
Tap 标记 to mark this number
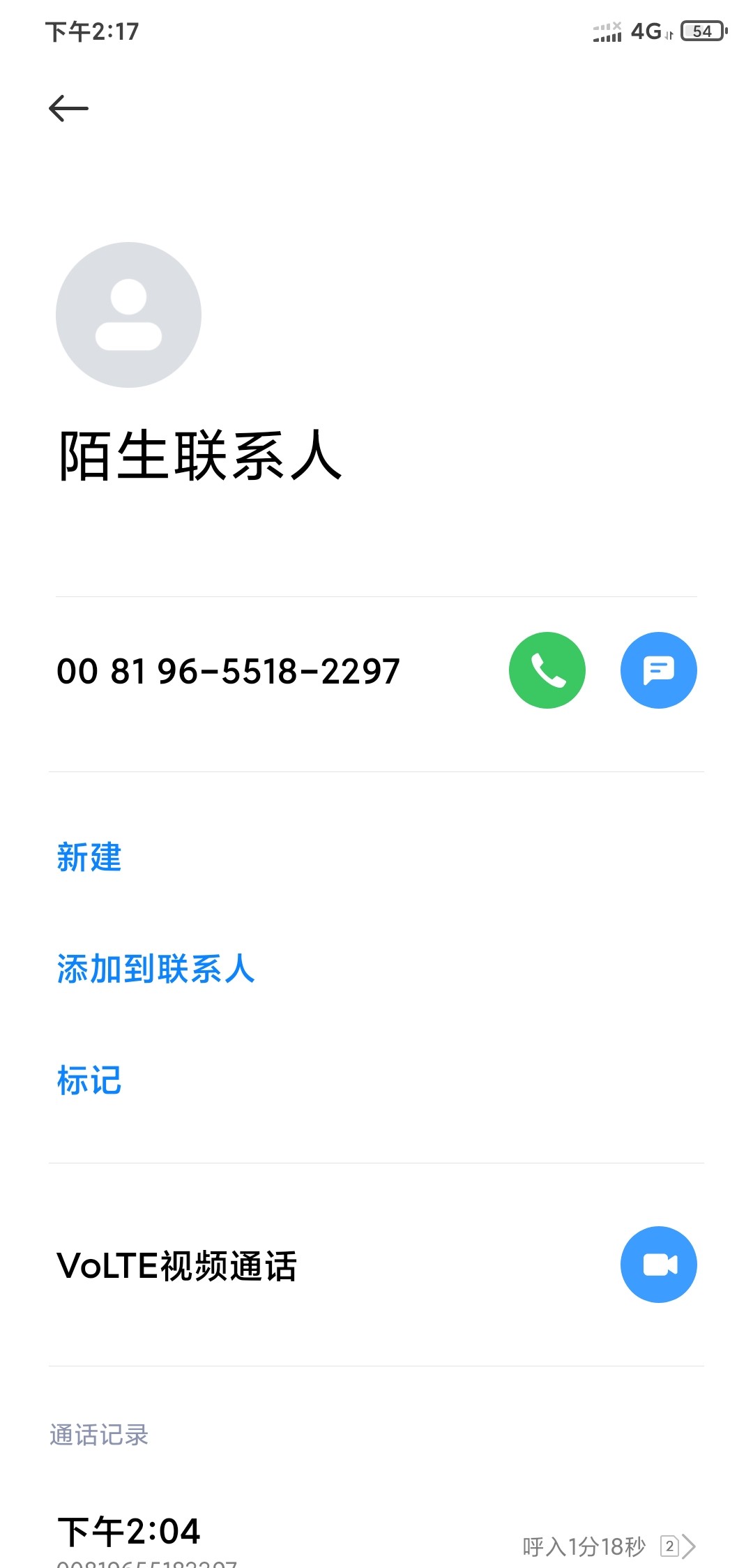[89, 1080]
